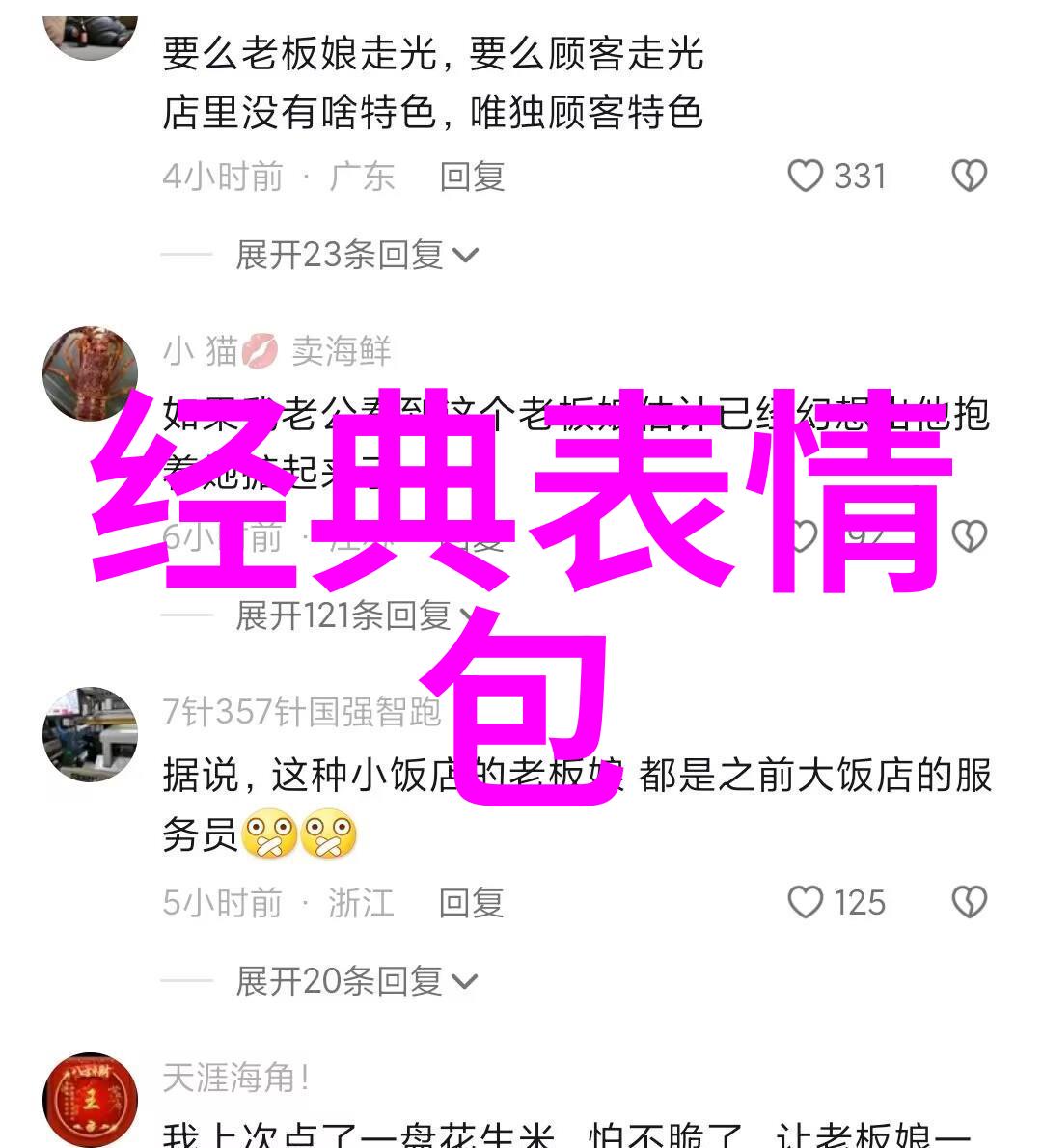Open 天涯海角!'s avatar

pos(90,1100)
